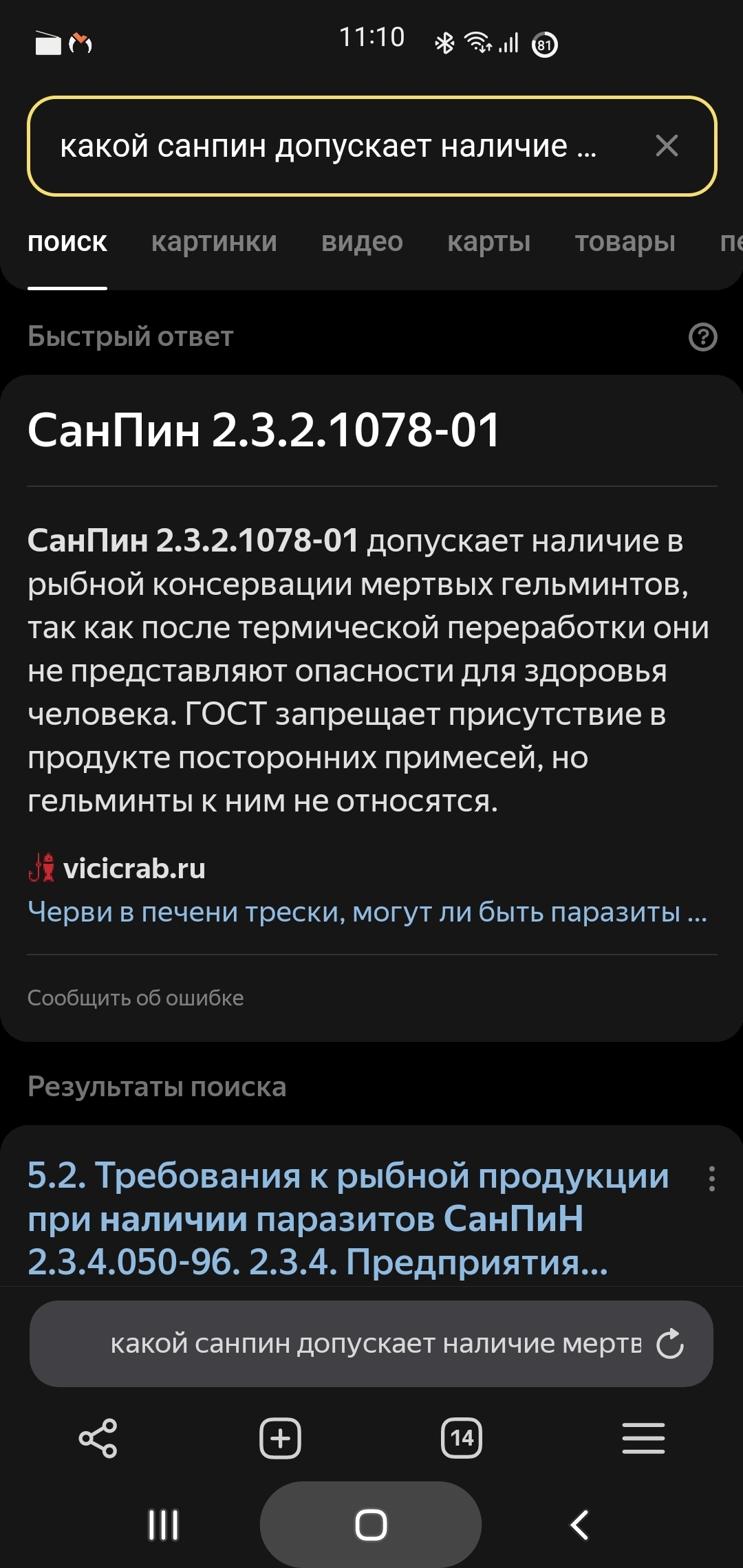The image size is (743, 1568).
Task: Open the vicicrab.ru source link about cod liver
Action: point(367,912)
